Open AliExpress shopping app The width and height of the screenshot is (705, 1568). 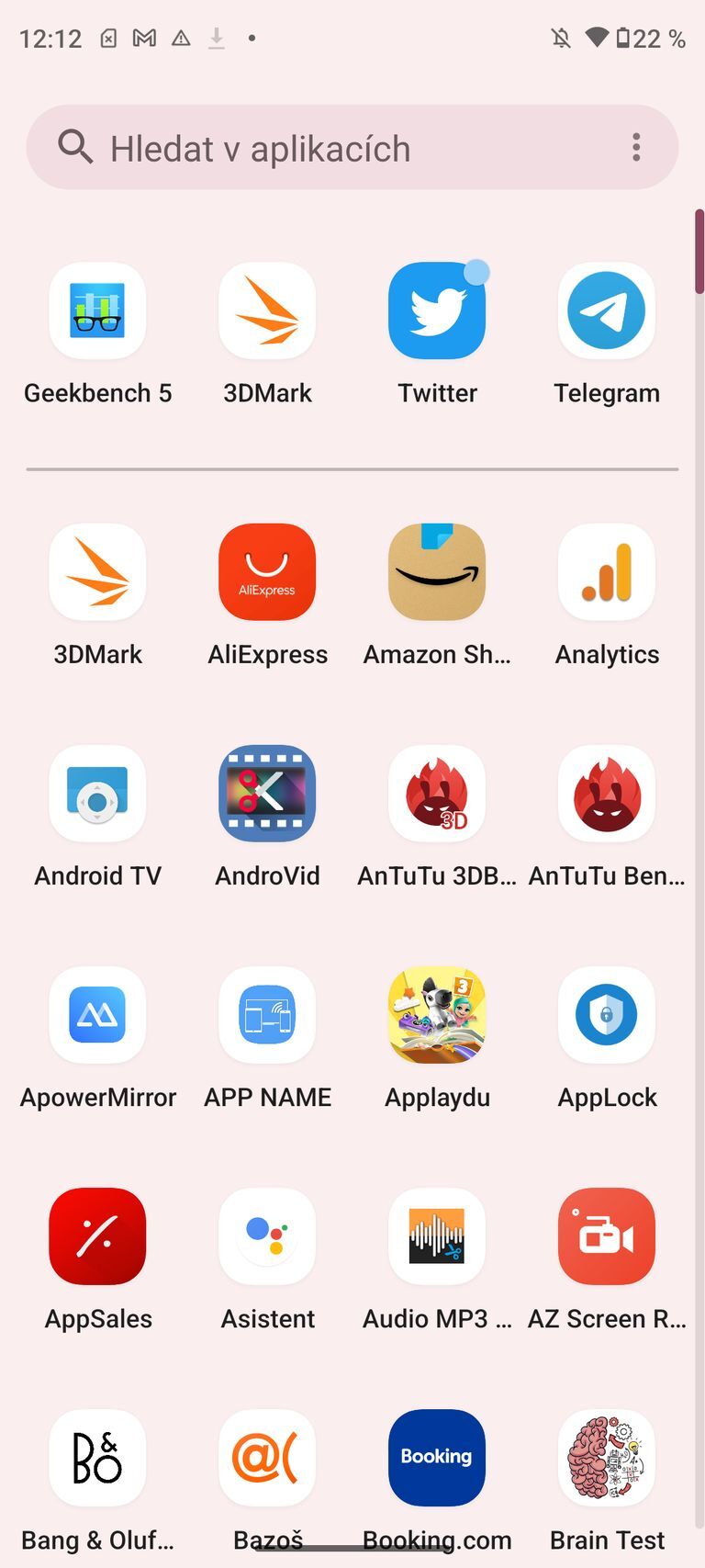pos(267,571)
